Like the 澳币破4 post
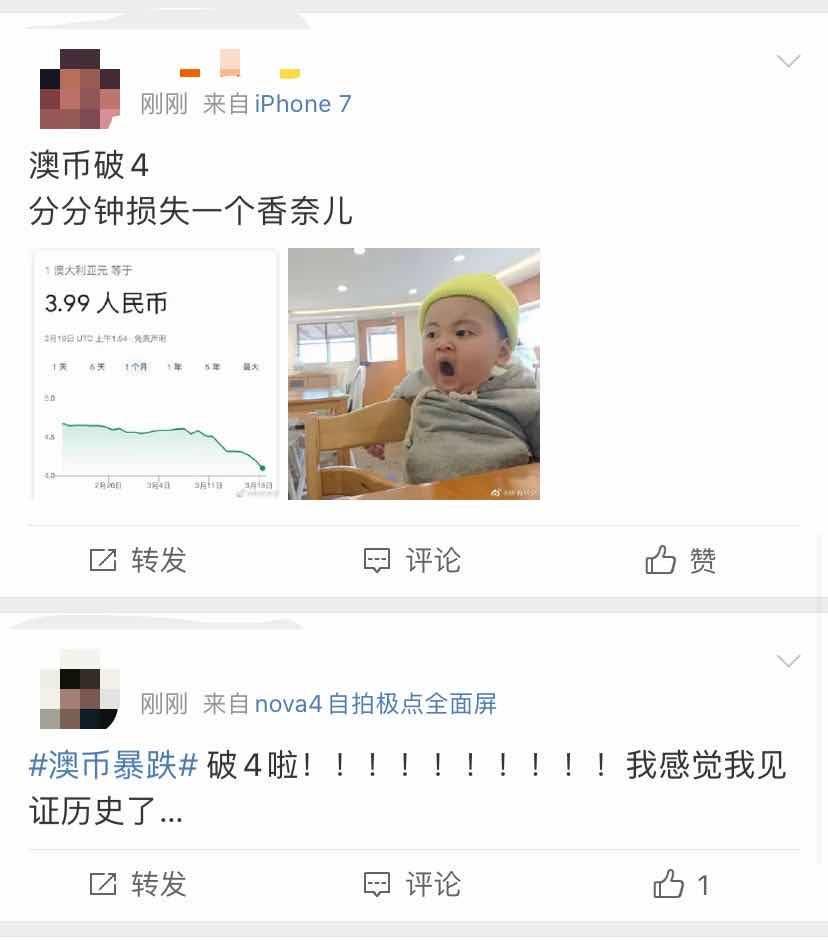This screenshot has width=828, height=940. click(680, 560)
